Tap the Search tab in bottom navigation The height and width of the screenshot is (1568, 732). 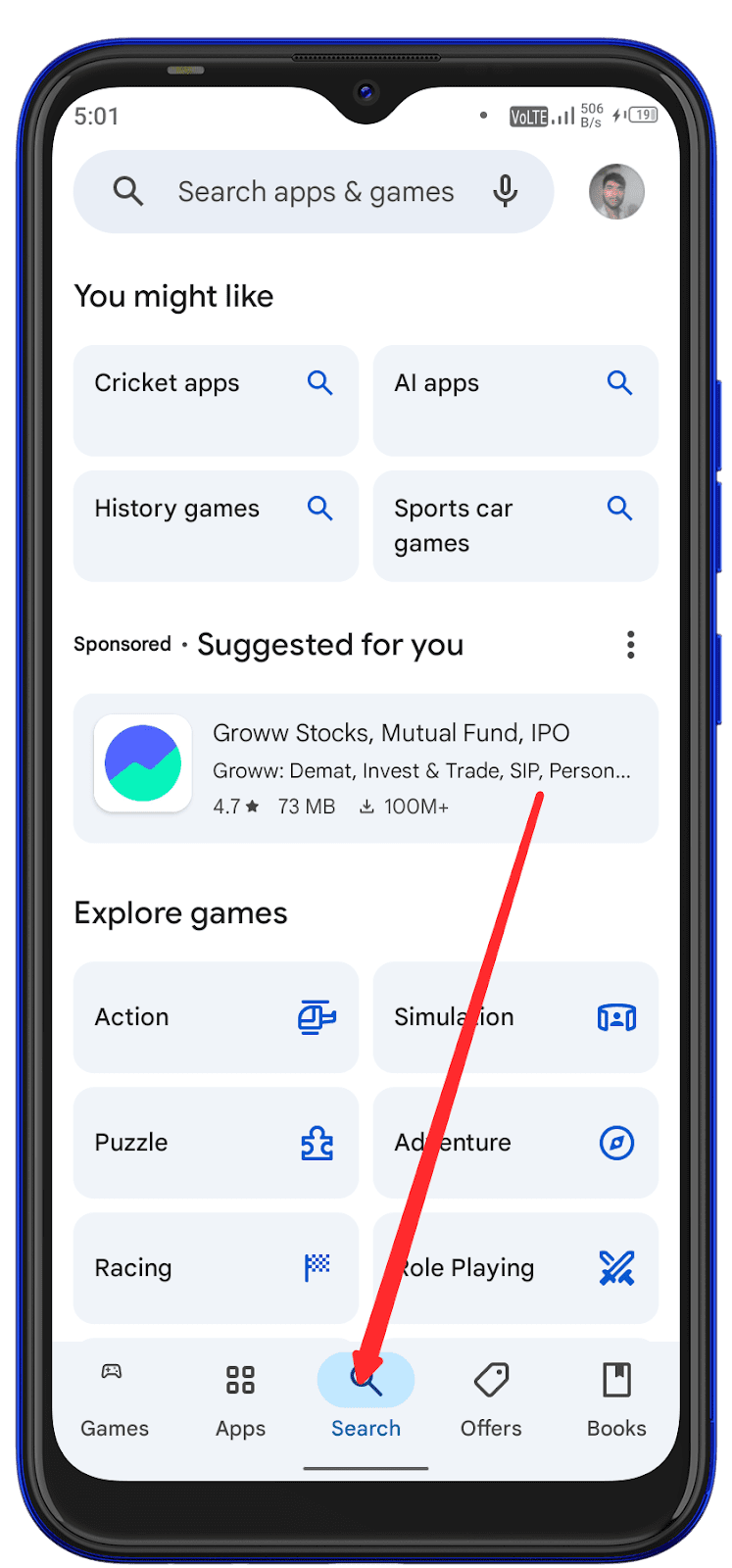366,1399
